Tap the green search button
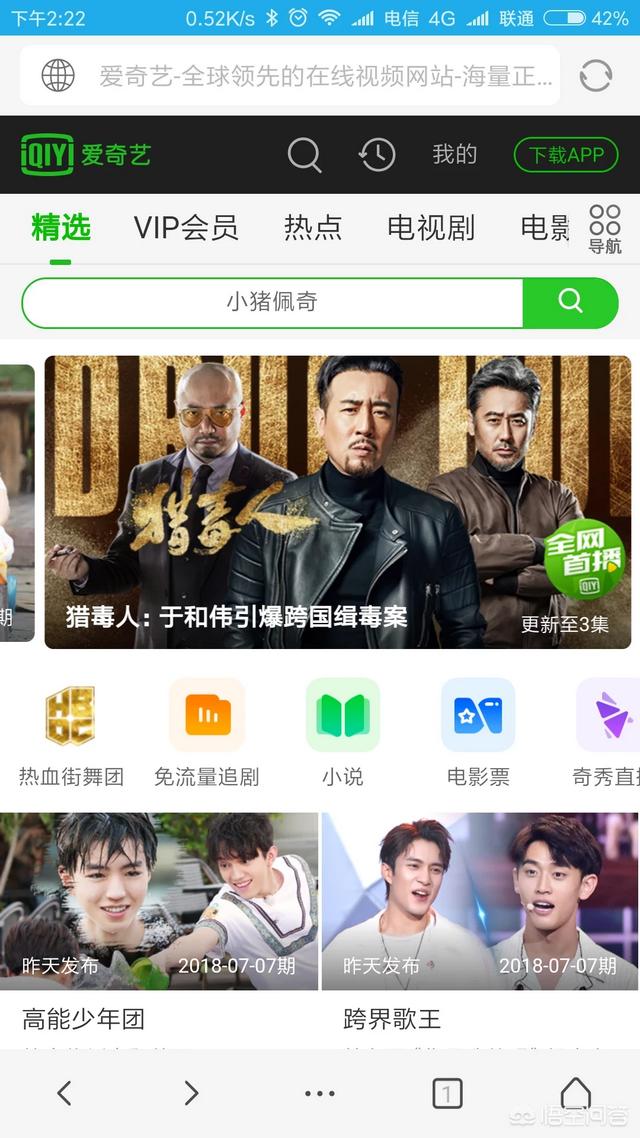This screenshot has height=1138, width=640. [x=570, y=302]
